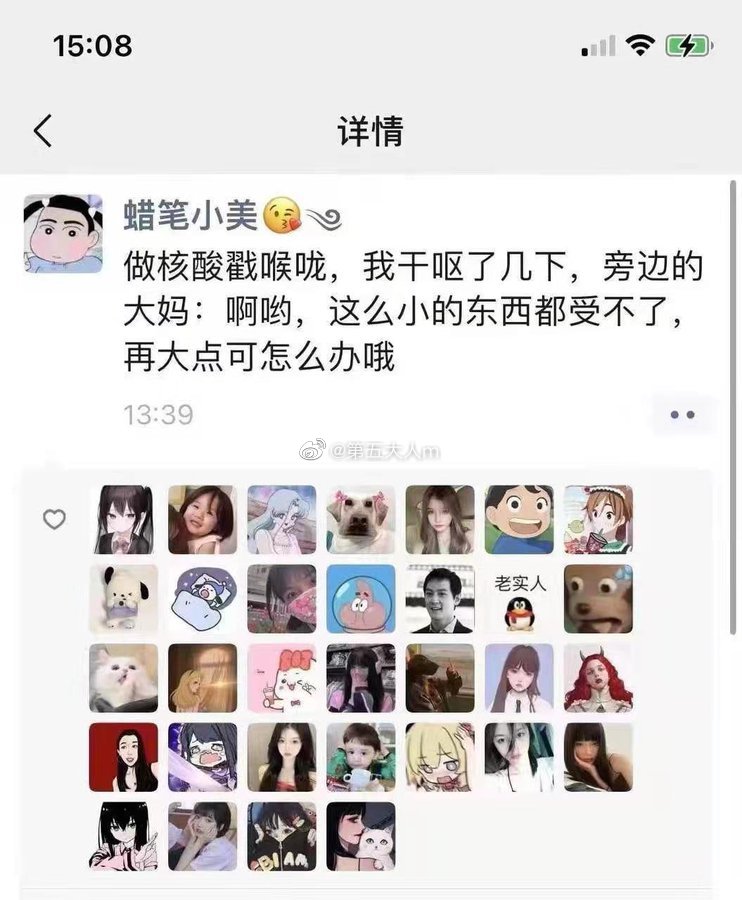Screen dimensions: 742x900
Task: View the baby holding cup avatar
Action: (361, 757)
